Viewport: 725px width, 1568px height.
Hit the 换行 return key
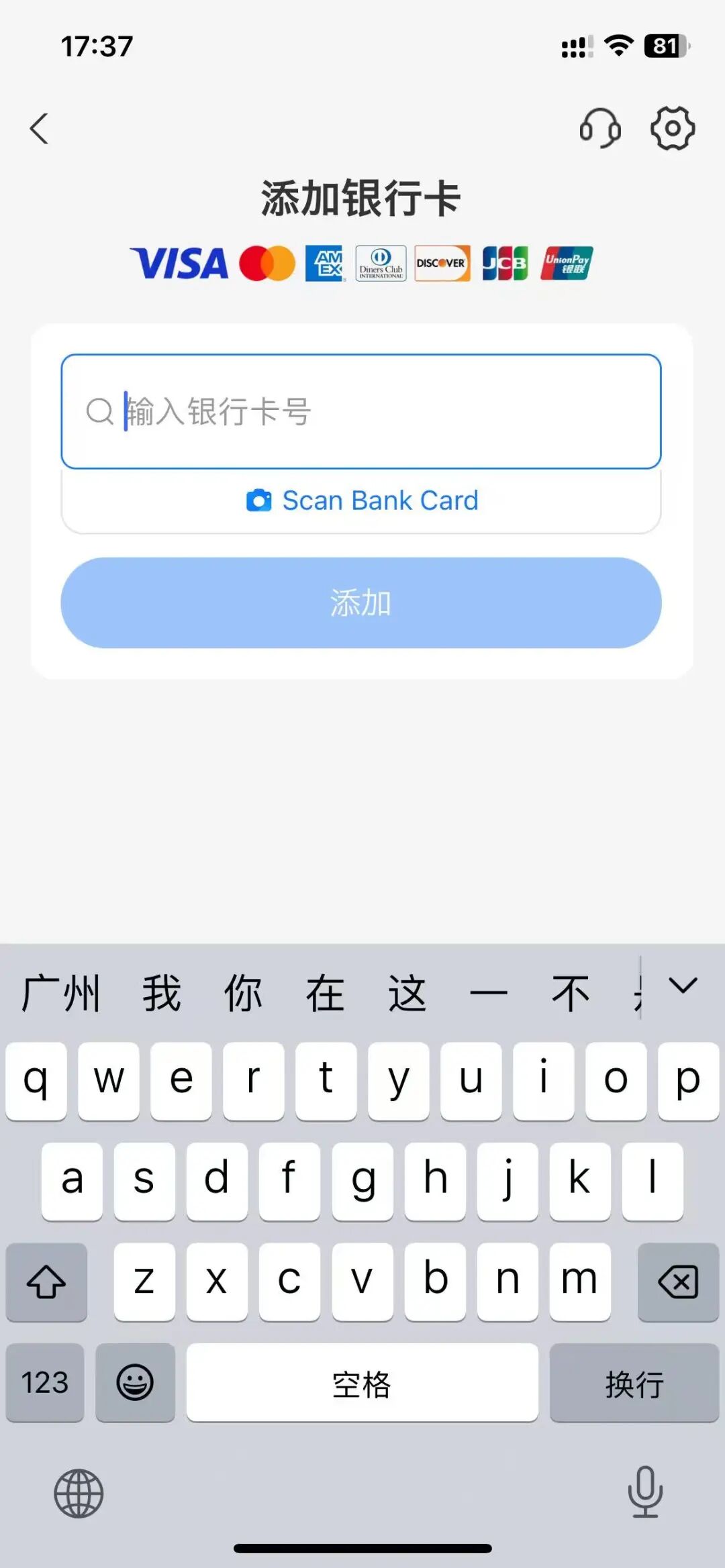[x=634, y=1383]
